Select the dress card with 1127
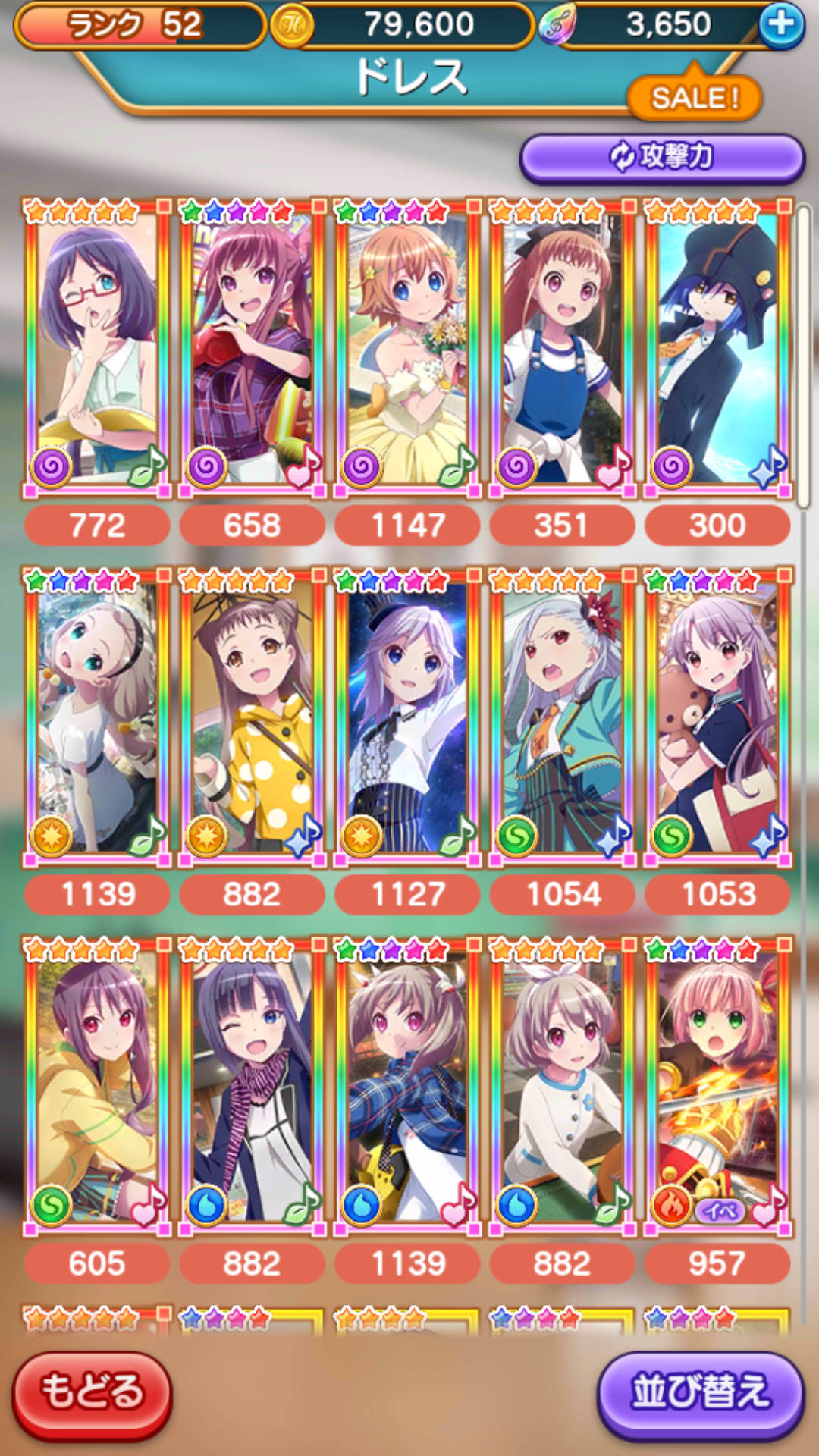The height and width of the screenshot is (1456, 819). pos(407,717)
